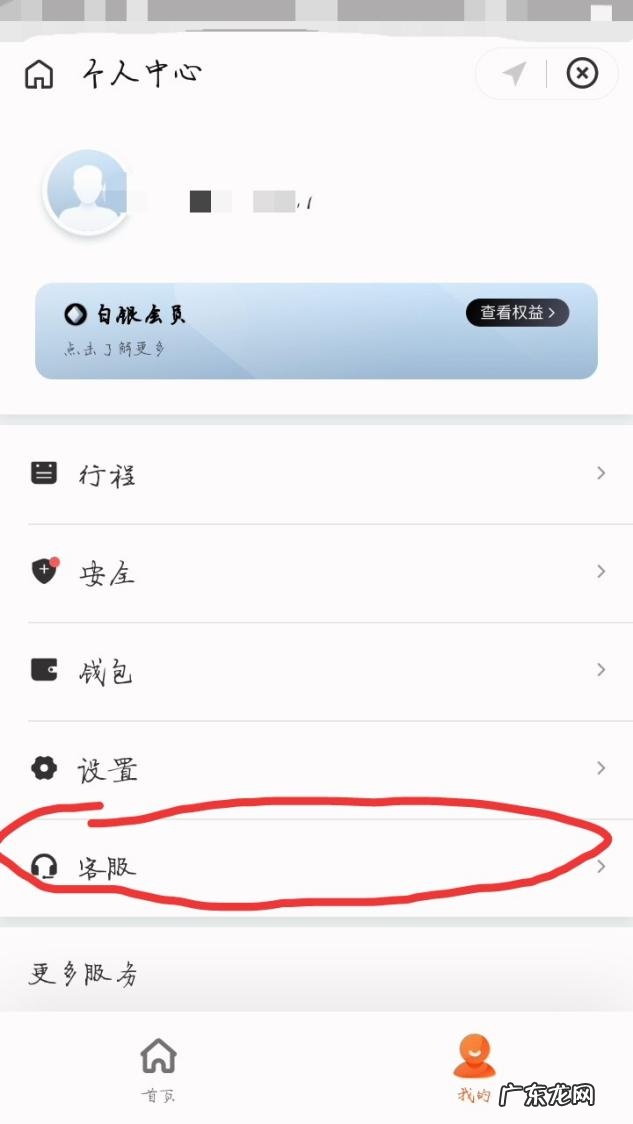Image resolution: width=633 pixels, height=1124 pixels.
Task: Tap the home icon beside 个人中心
Action: pos(39,74)
